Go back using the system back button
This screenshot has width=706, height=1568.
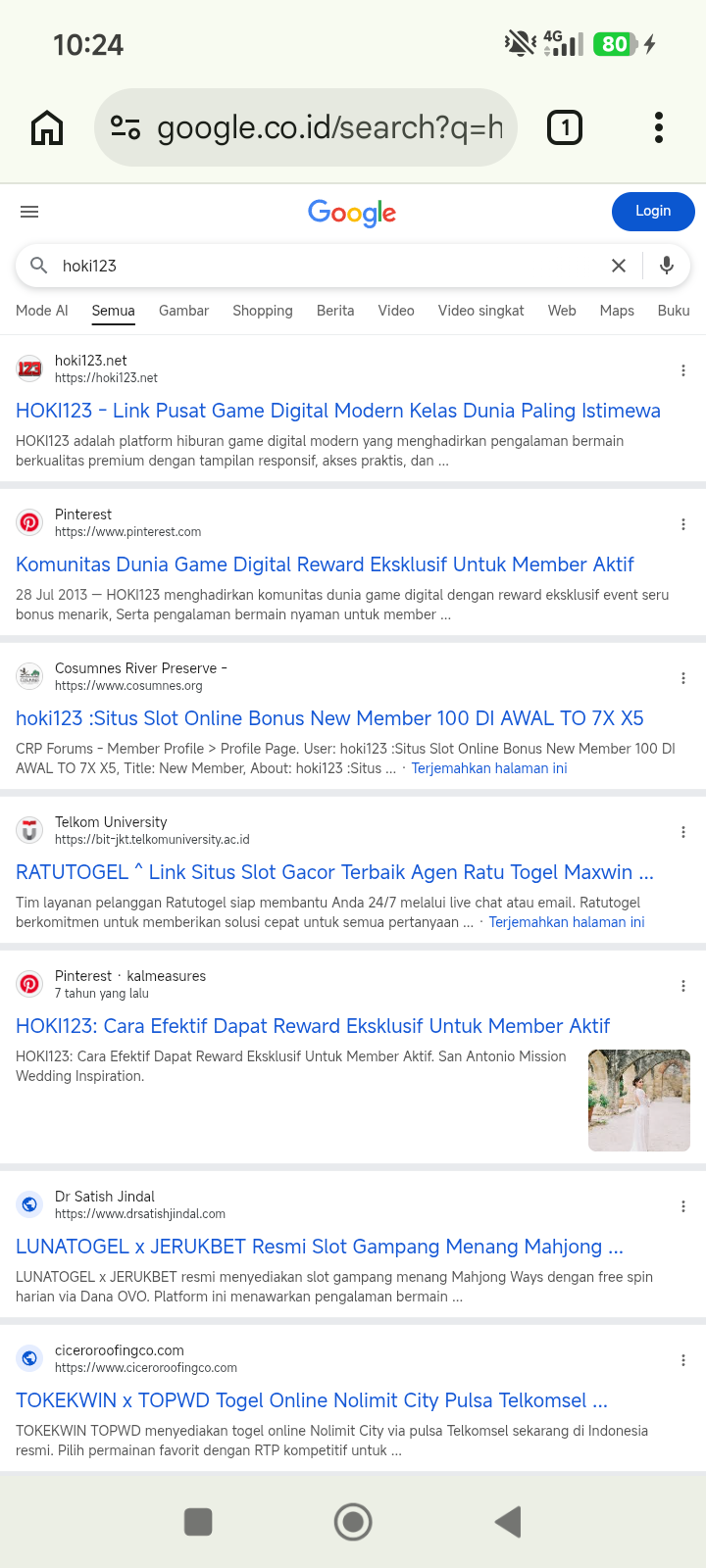point(508,1522)
